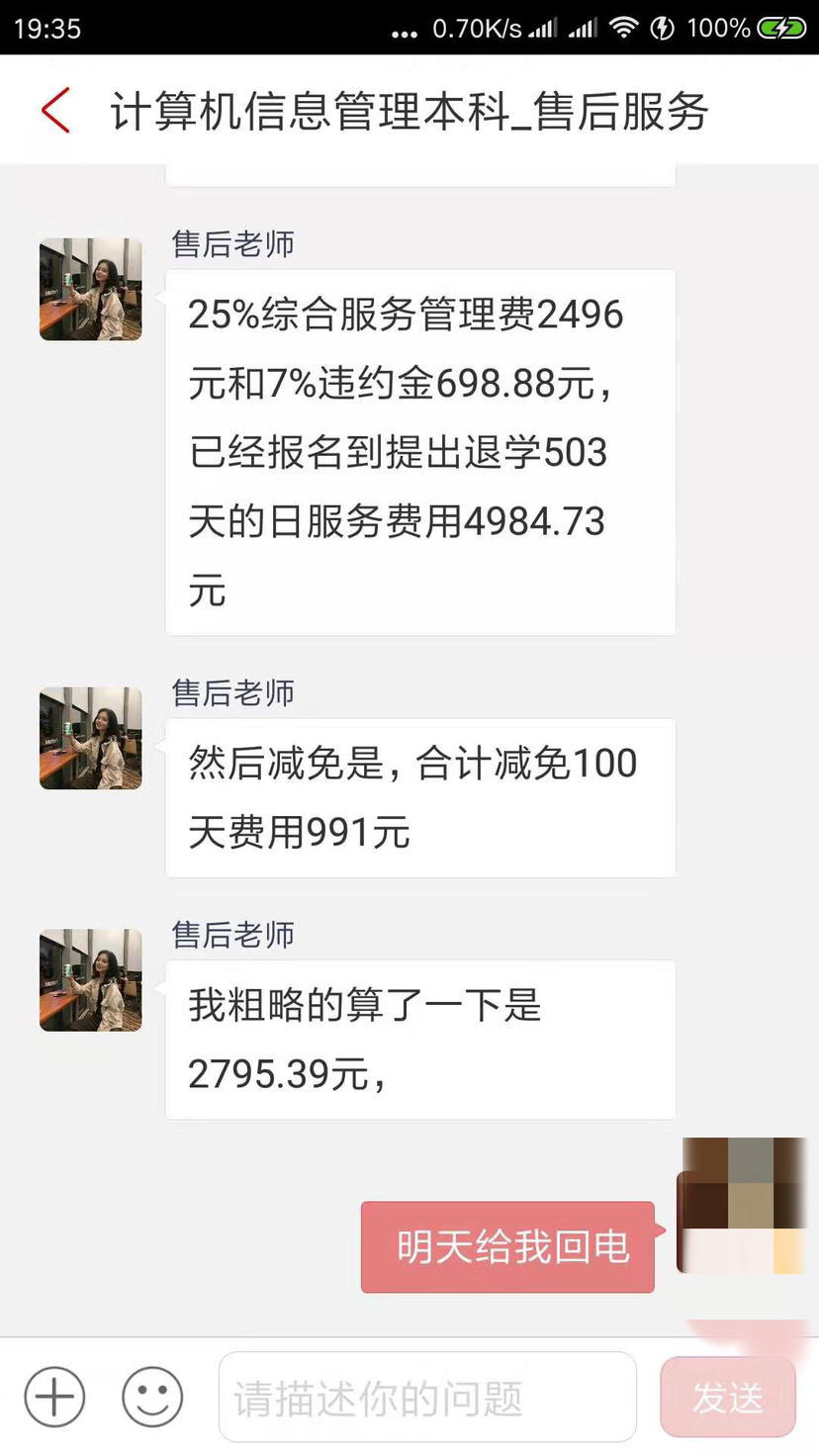
Task: Tap the 发送 send button
Action: point(728,1397)
